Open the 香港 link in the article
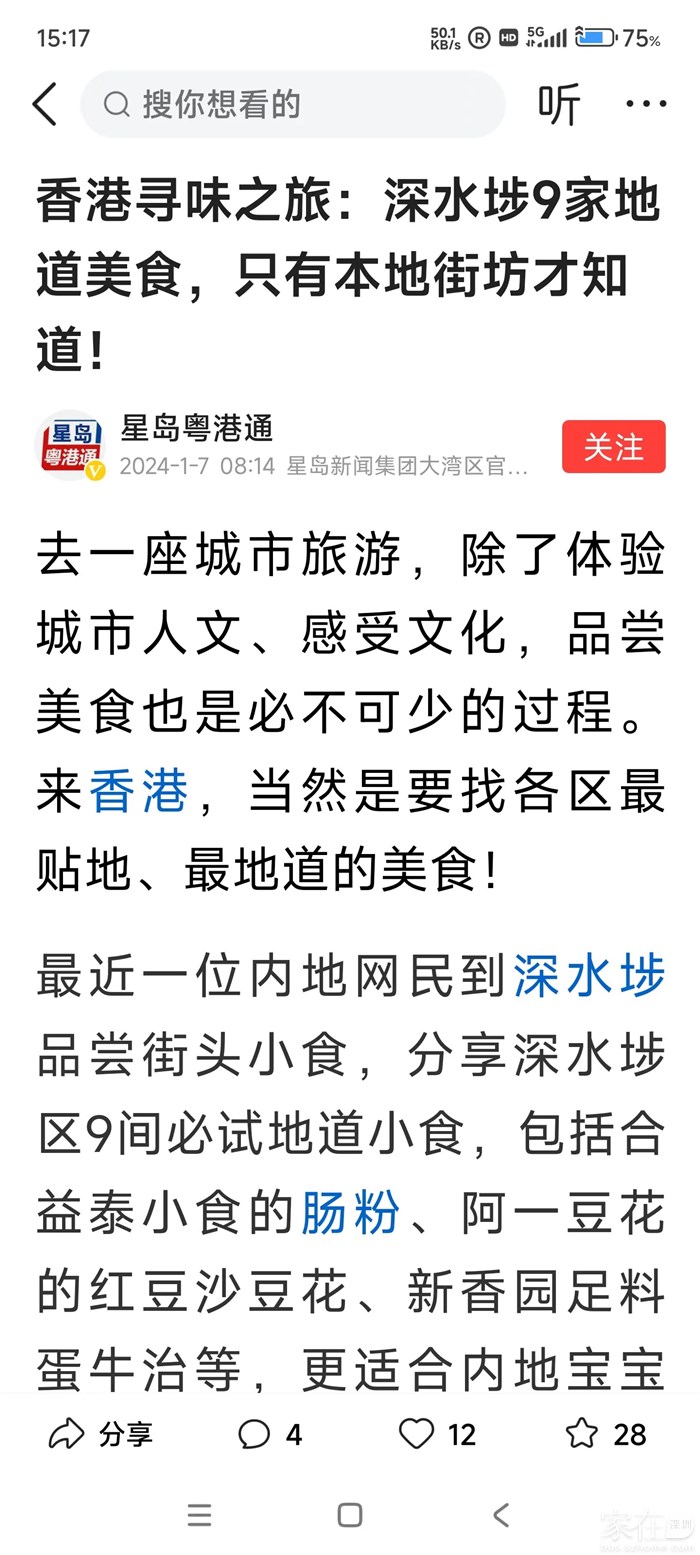 [x=138, y=793]
